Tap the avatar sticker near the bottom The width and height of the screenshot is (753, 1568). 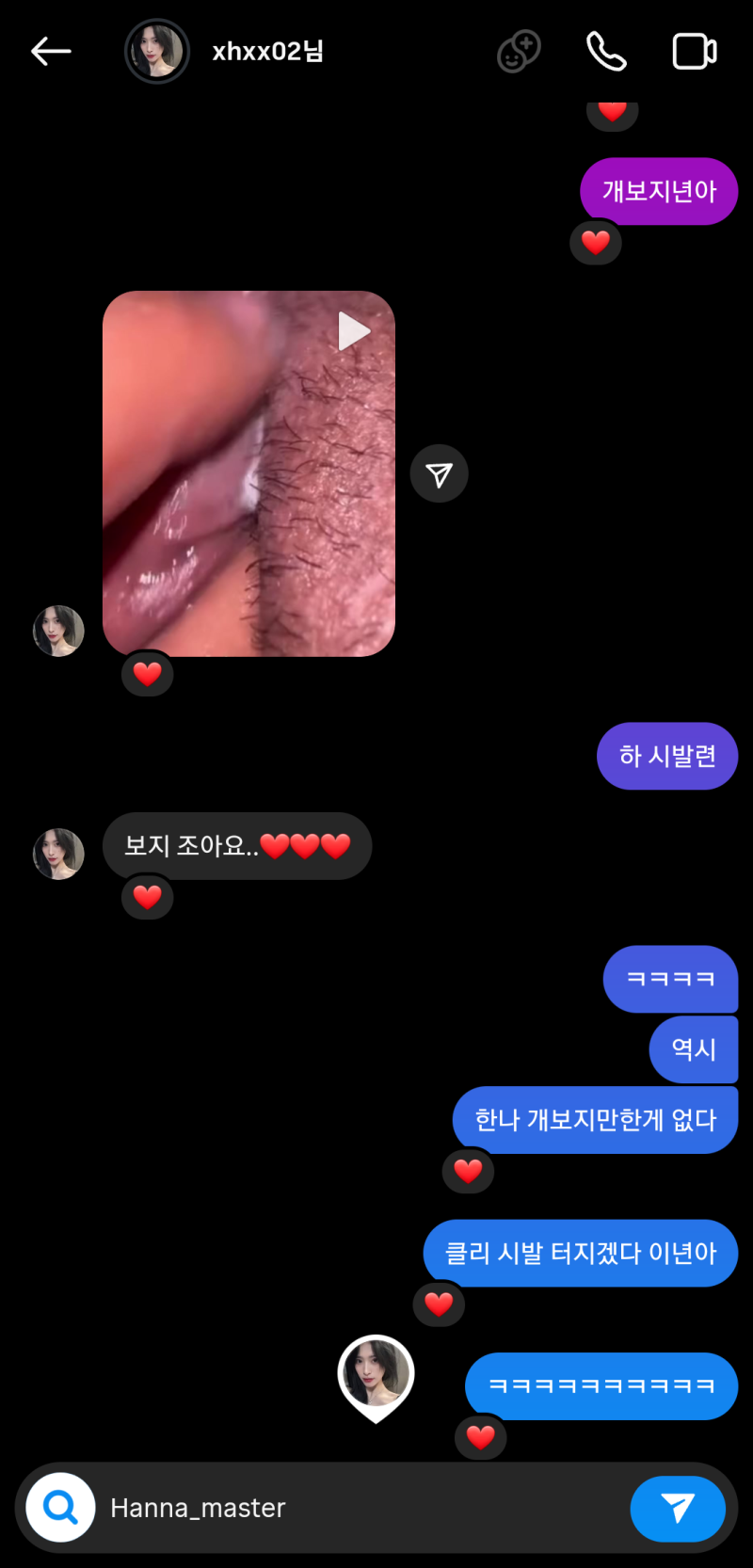point(376,1374)
